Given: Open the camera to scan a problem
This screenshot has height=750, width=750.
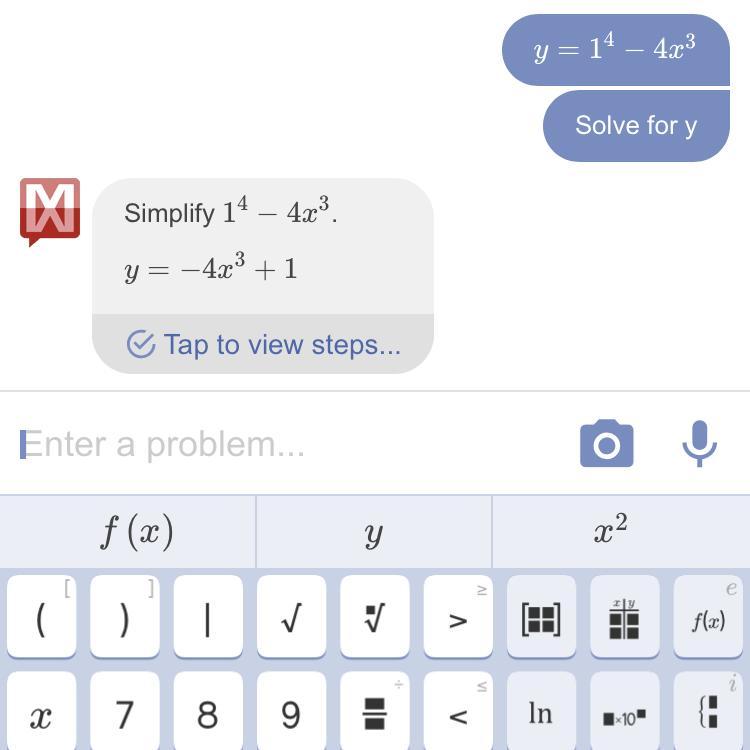Looking at the screenshot, I should [606, 444].
